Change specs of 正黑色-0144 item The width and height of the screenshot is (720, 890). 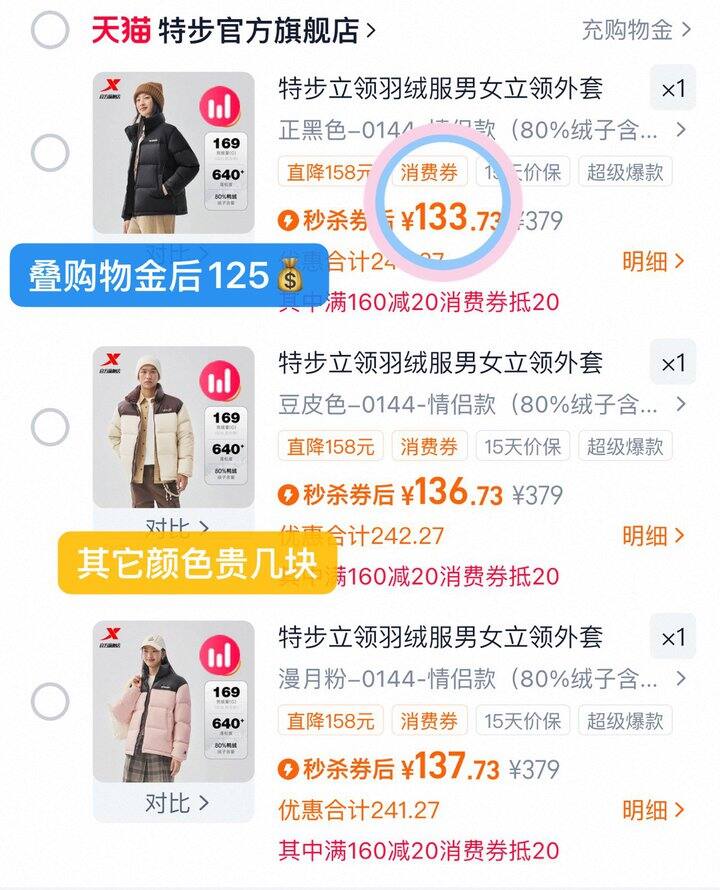pyautogui.click(x=482, y=130)
